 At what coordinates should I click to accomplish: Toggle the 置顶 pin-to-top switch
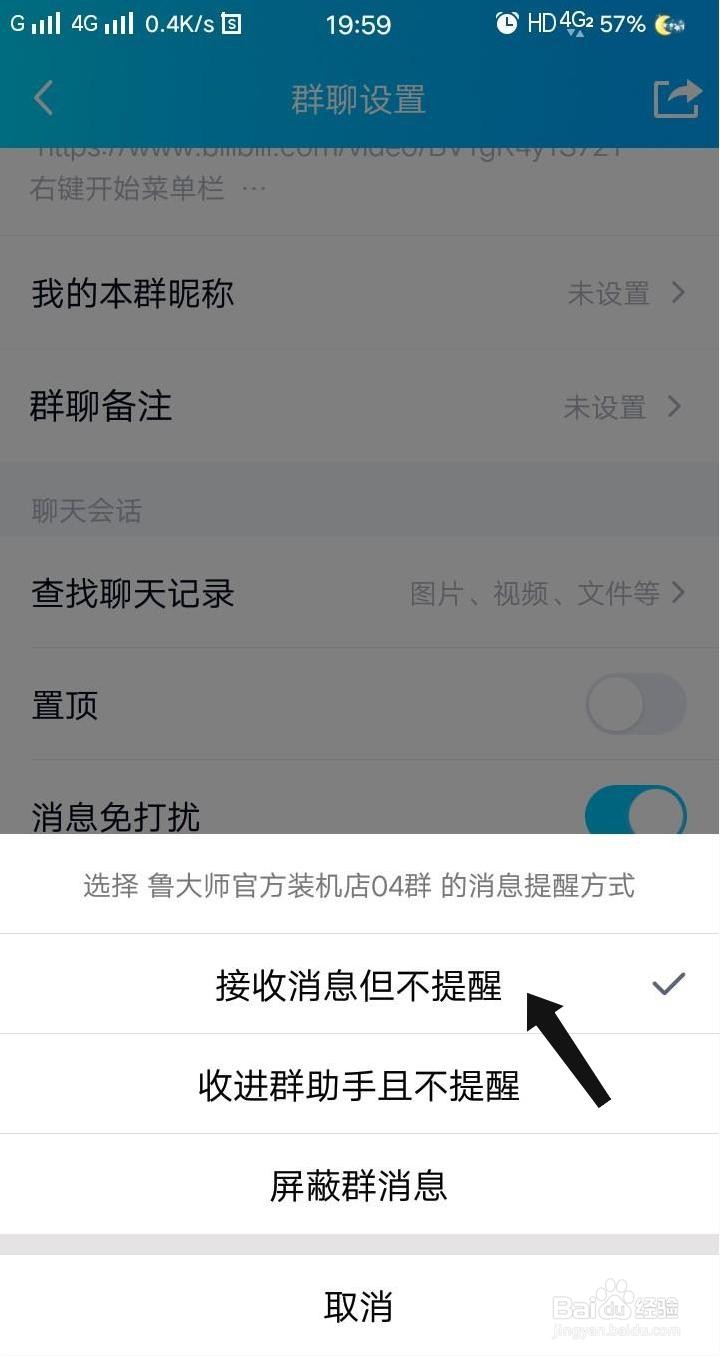[x=636, y=704]
